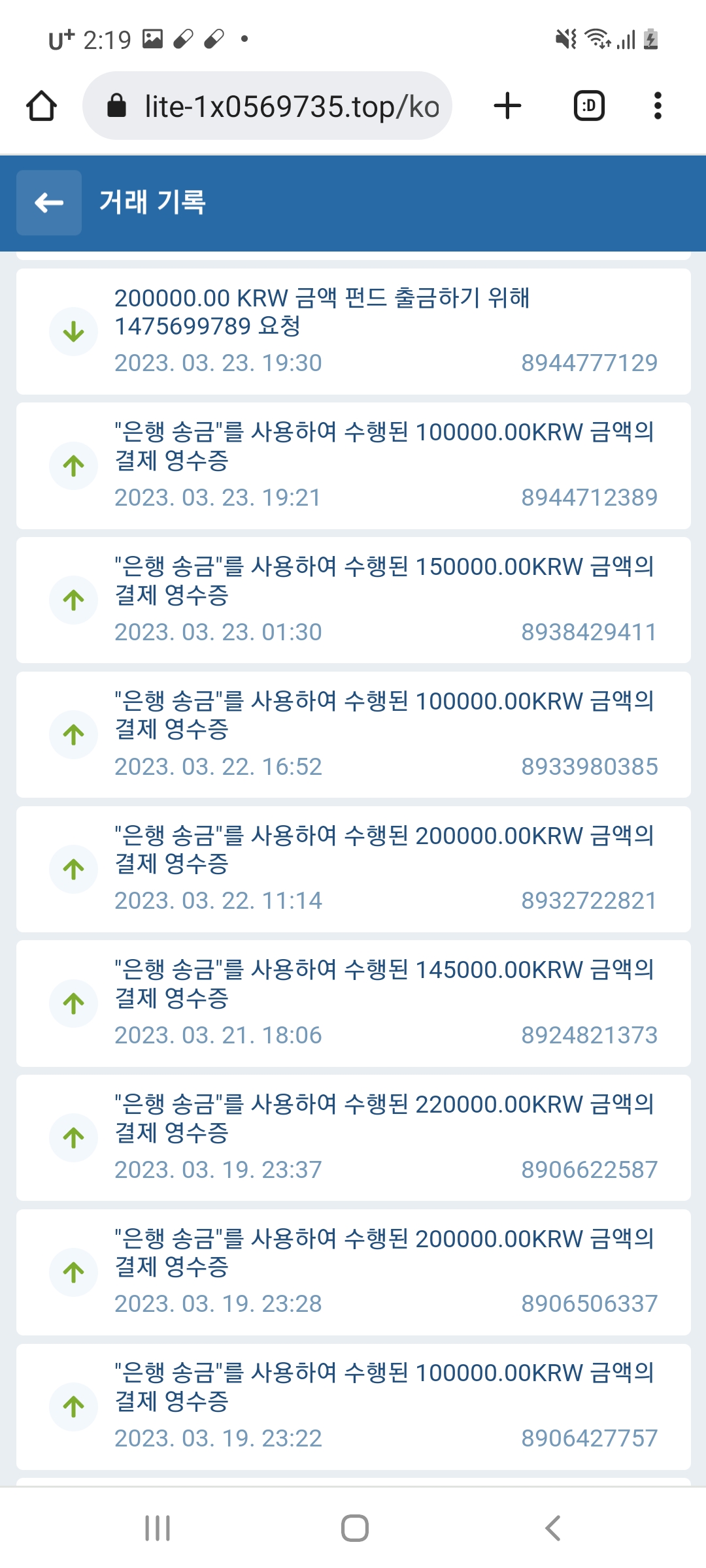Go back from the 거래 기록 page

point(49,203)
